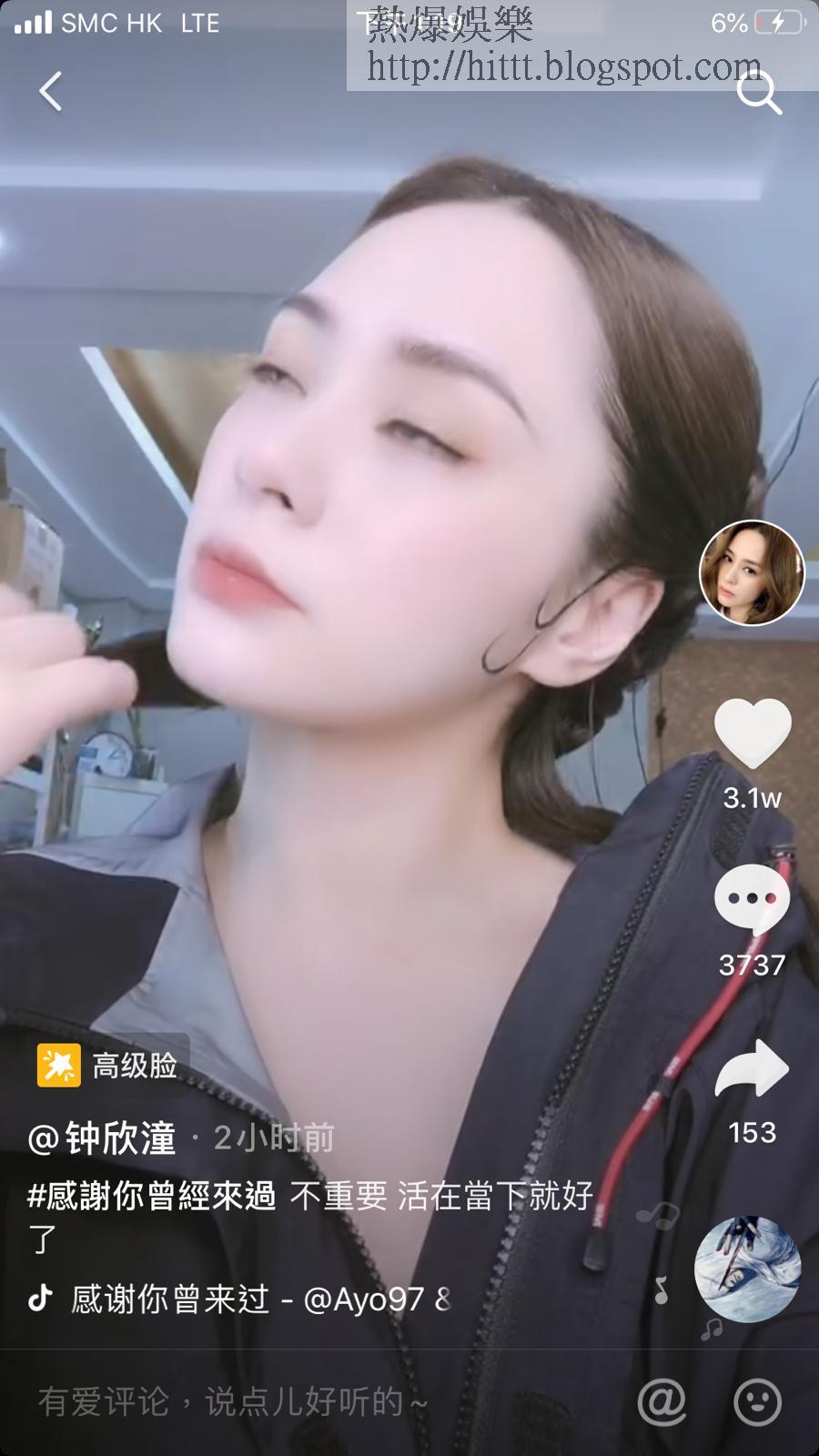The width and height of the screenshot is (819, 1456).
Task: Tap the 高级脸 effect sticker tag
Action: (x=109, y=1065)
